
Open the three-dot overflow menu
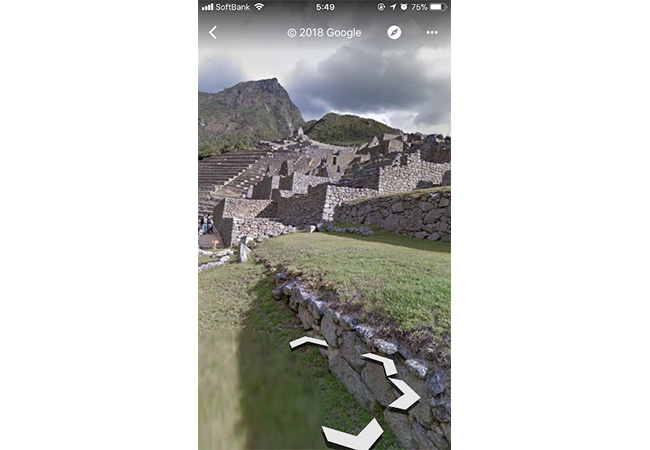[x=432, y=32]
